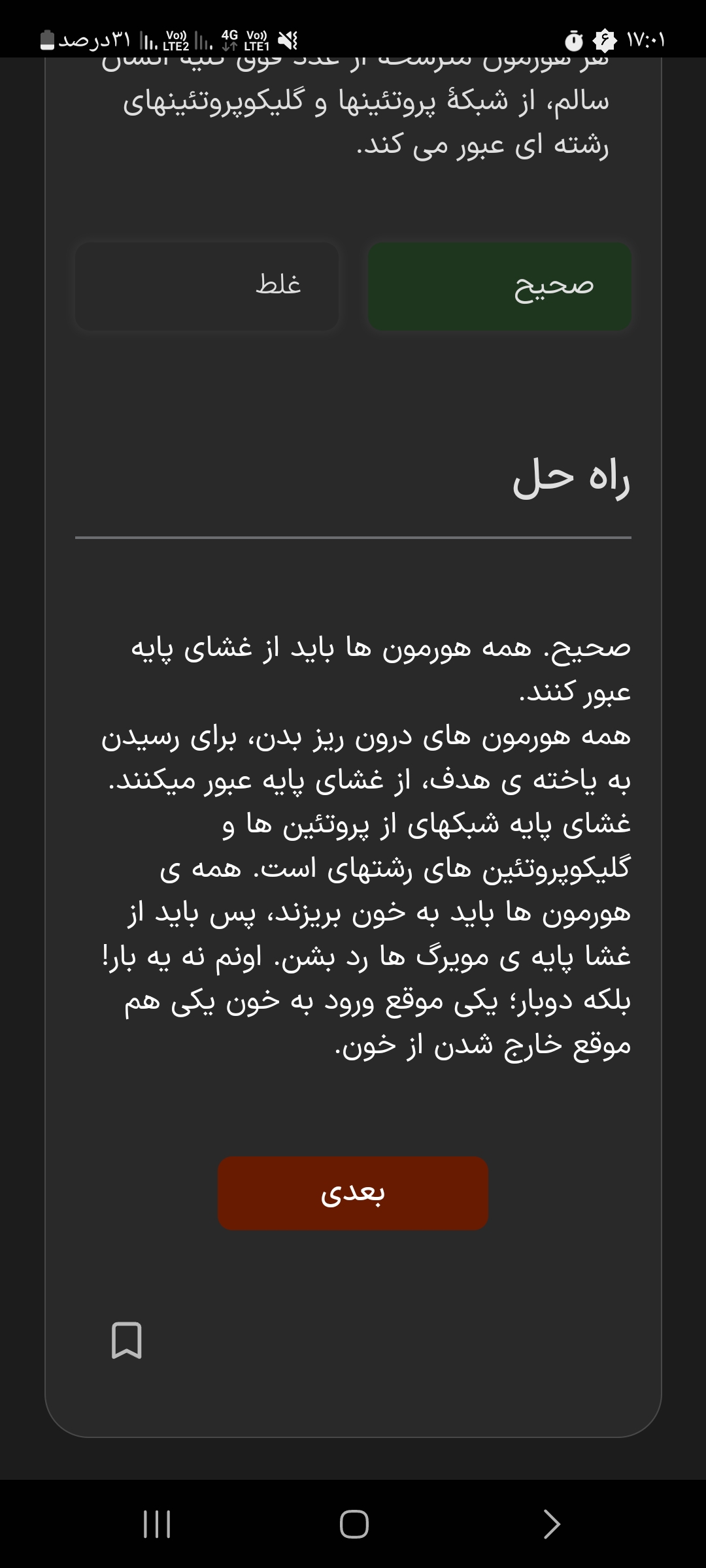Bookmark this question

(x=127, y=1340)
